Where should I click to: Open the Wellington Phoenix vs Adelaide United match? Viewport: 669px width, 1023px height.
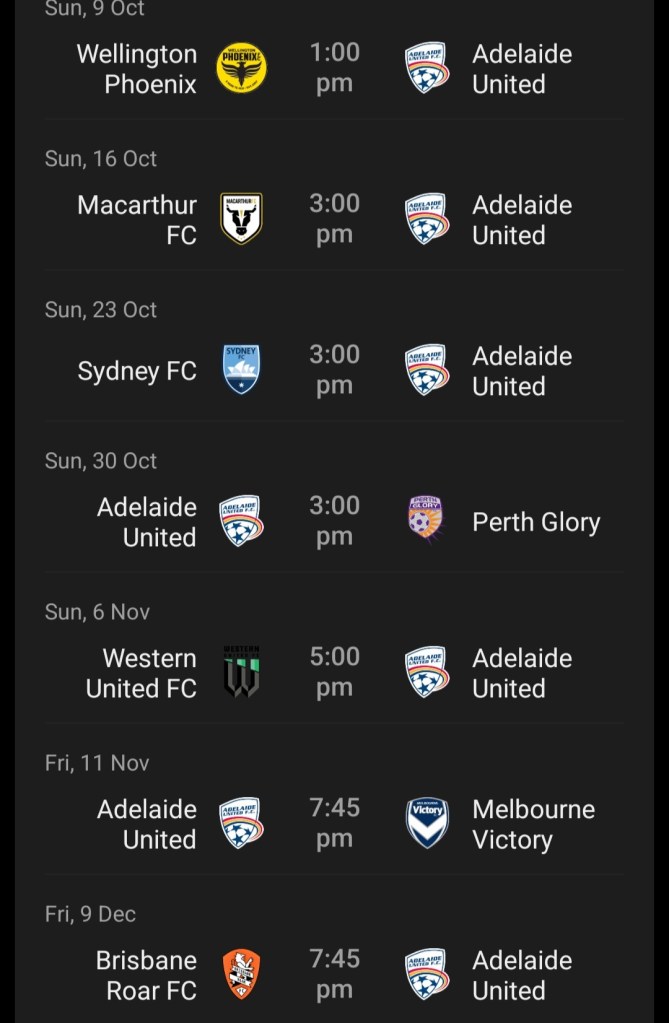click(334, 68)
